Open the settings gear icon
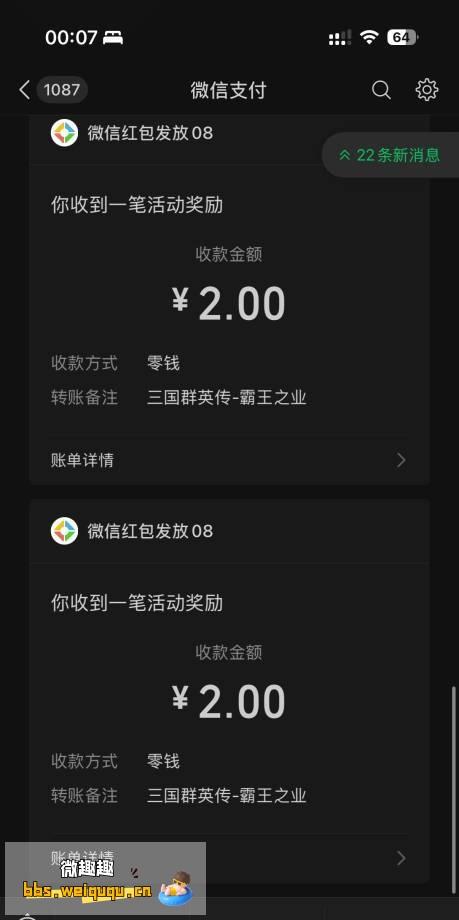This screenshot has width=459, height=920. (x=427, y=90)
